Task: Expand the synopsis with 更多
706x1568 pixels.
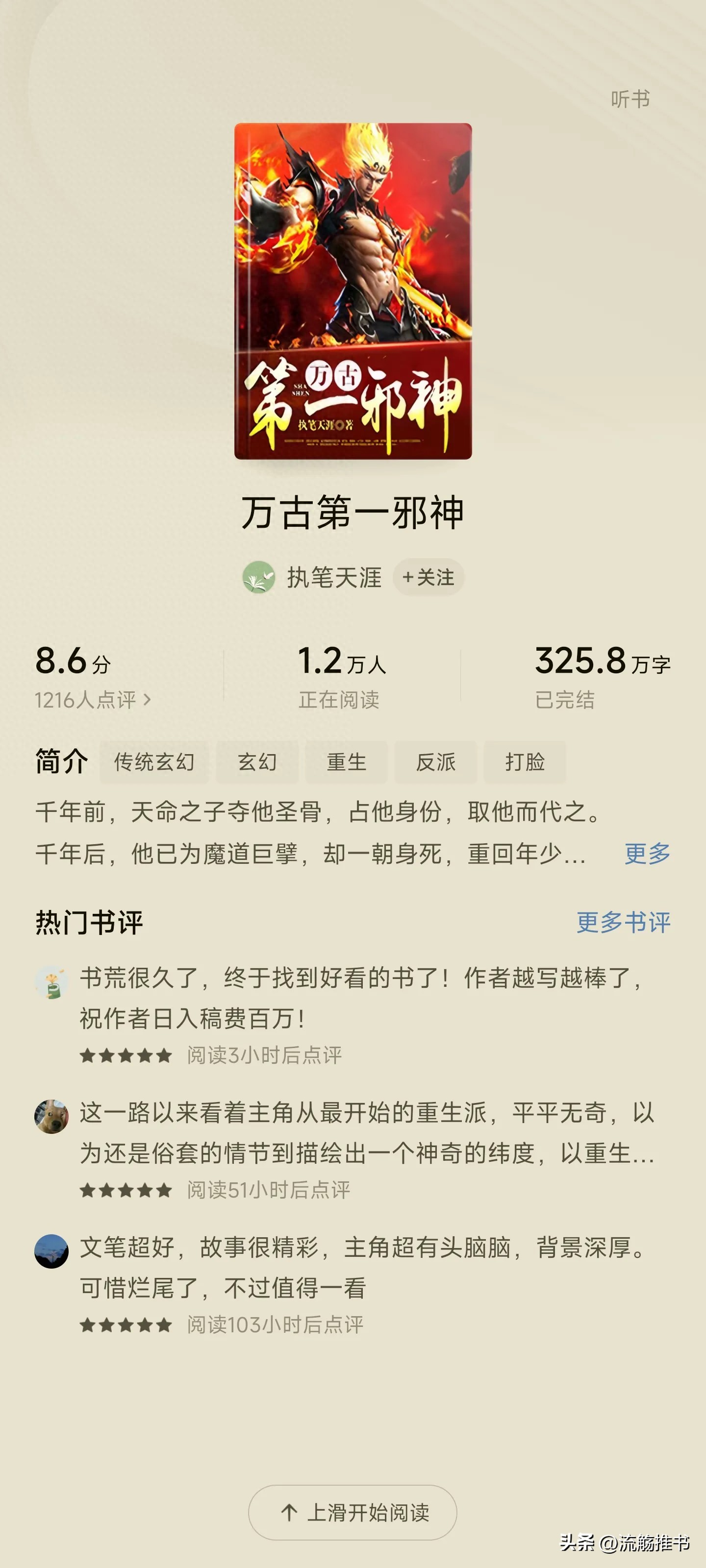Action: [647, 854]
